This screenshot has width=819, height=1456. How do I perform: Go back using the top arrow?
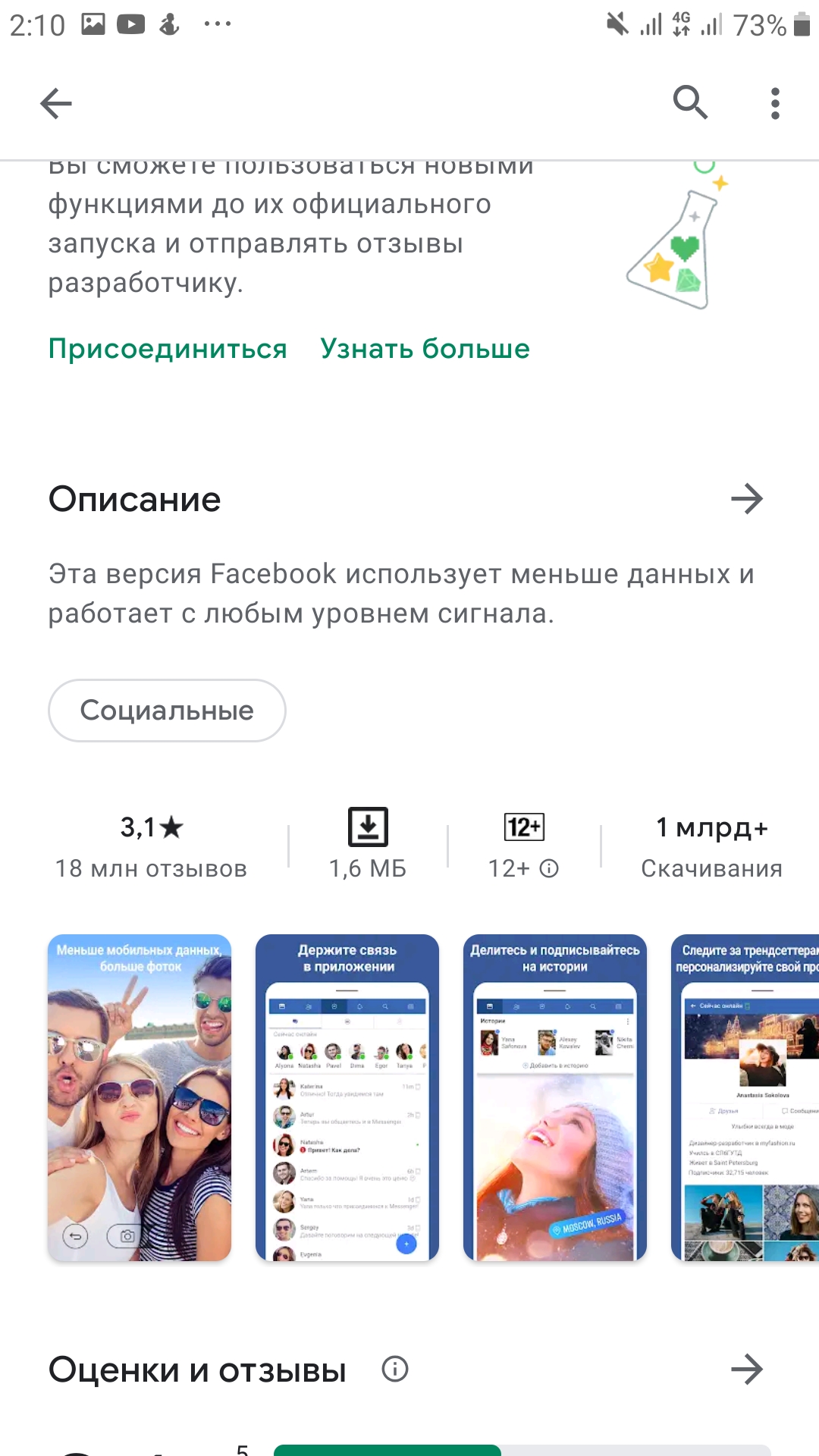point(56,103)
